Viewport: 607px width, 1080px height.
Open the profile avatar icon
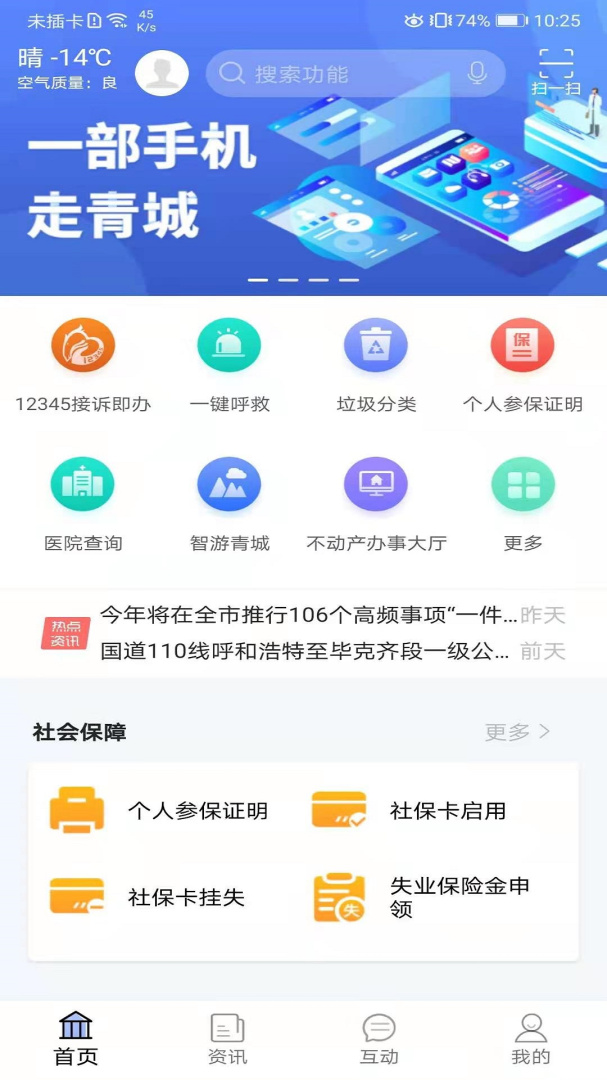(x=161, y=73)
